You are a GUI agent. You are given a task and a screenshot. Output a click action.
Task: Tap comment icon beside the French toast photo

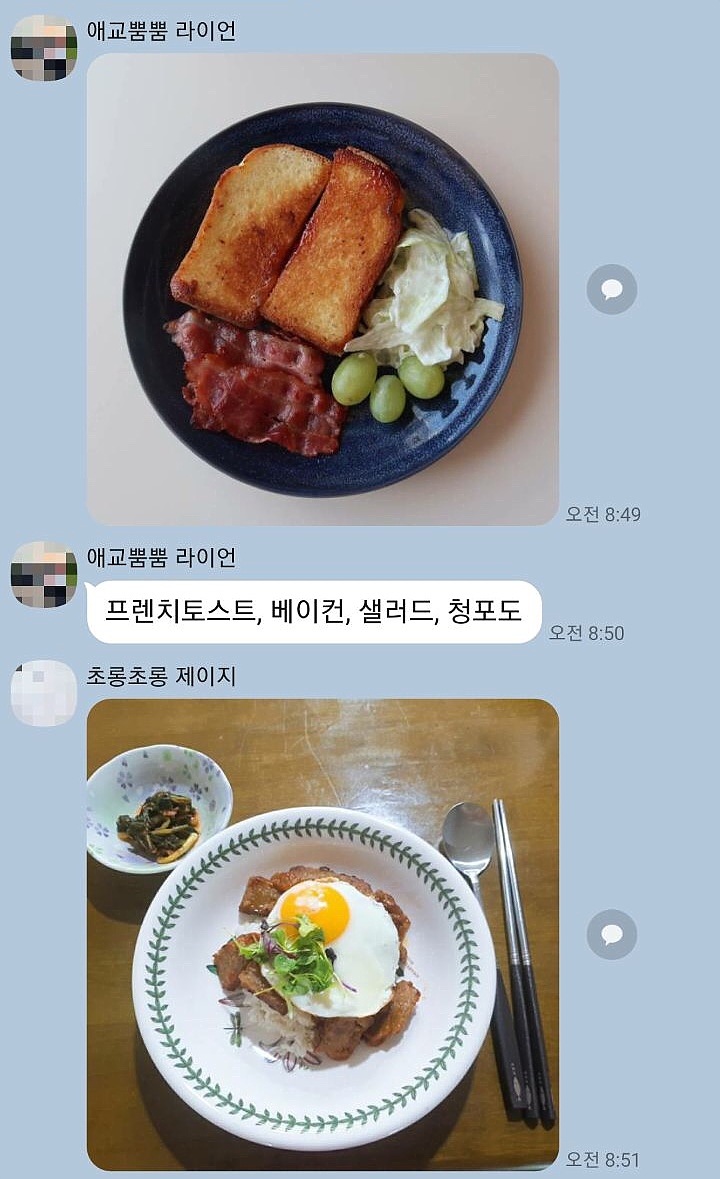pos(611,290)
